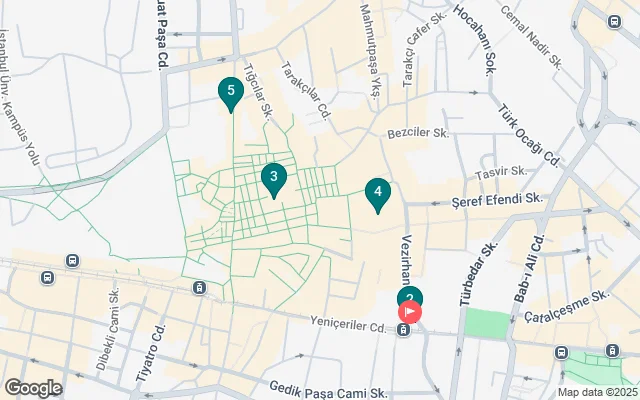Select map pin number 5
The width and height of the screenshot is (640, 400).
coord(231,92)
